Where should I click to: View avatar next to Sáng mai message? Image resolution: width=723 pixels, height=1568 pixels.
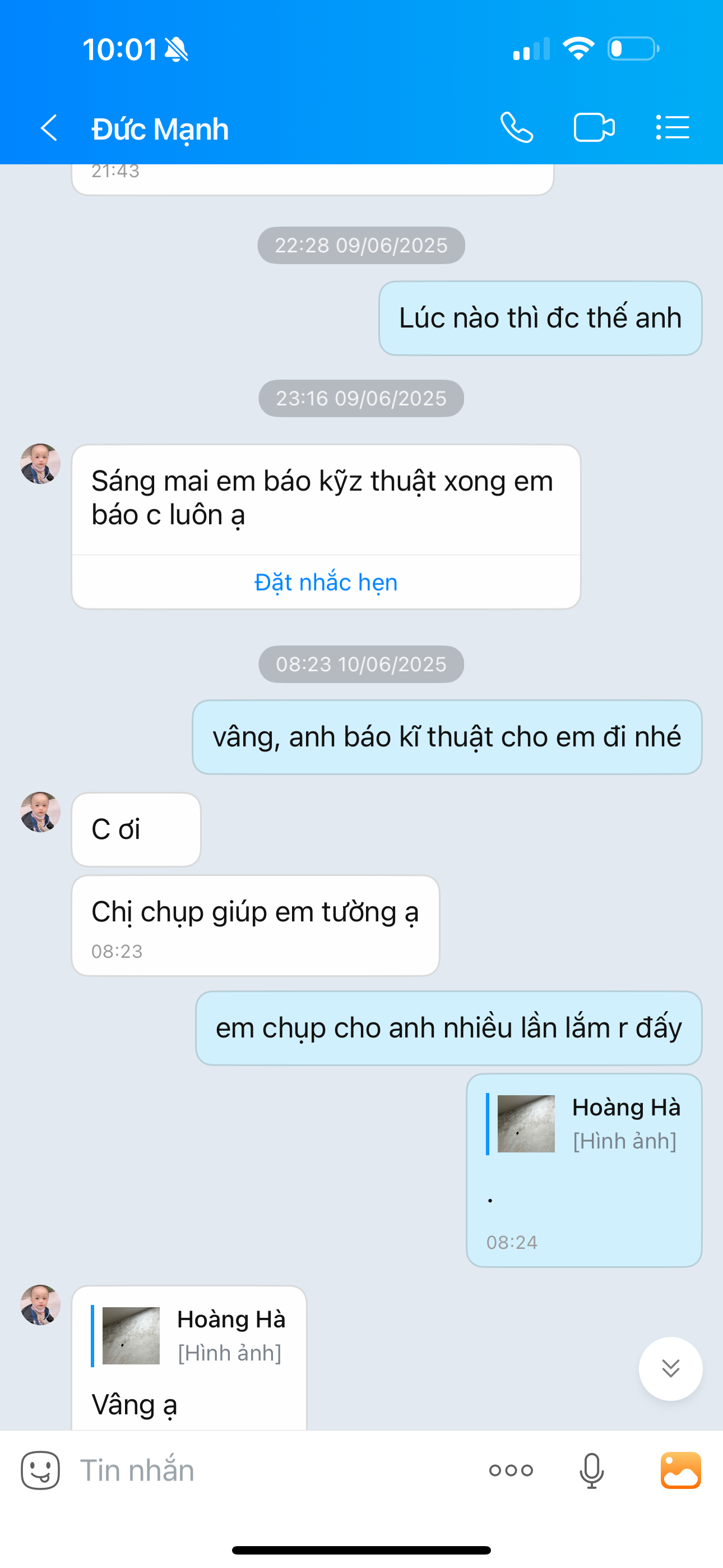pos(40,464)
